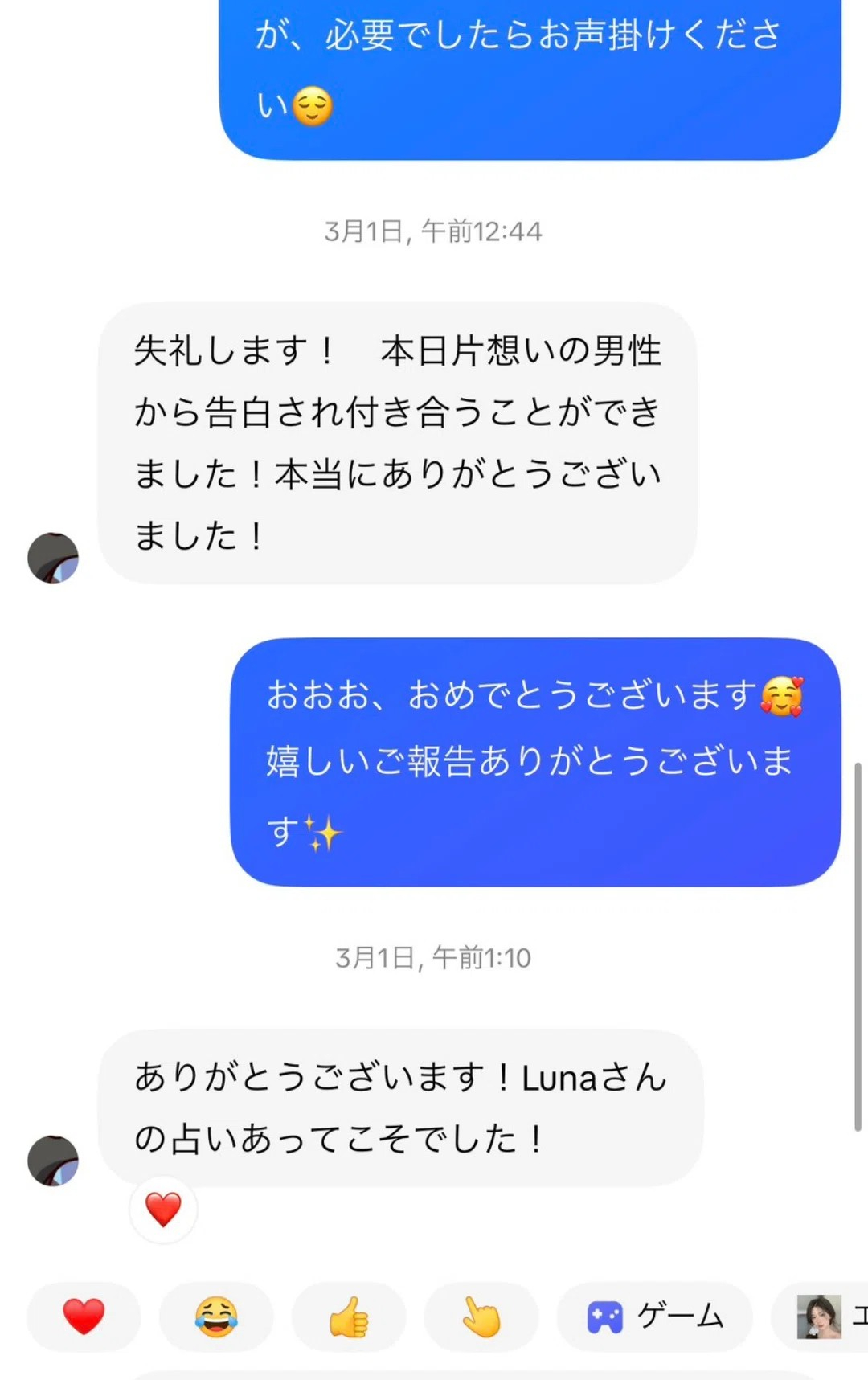Open the ゲーム chip

(655, 1317)
